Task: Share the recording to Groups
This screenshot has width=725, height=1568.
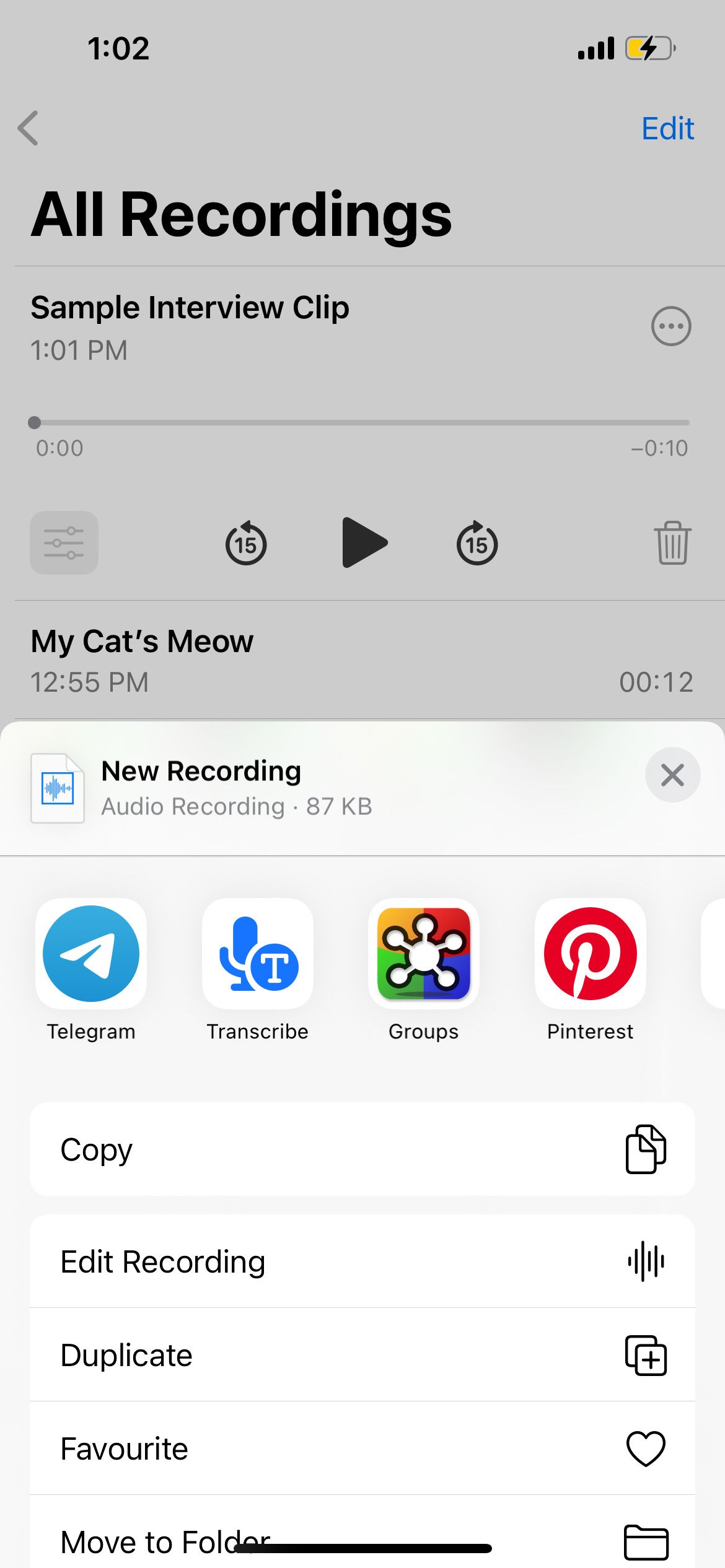Action: coord(423,954)
